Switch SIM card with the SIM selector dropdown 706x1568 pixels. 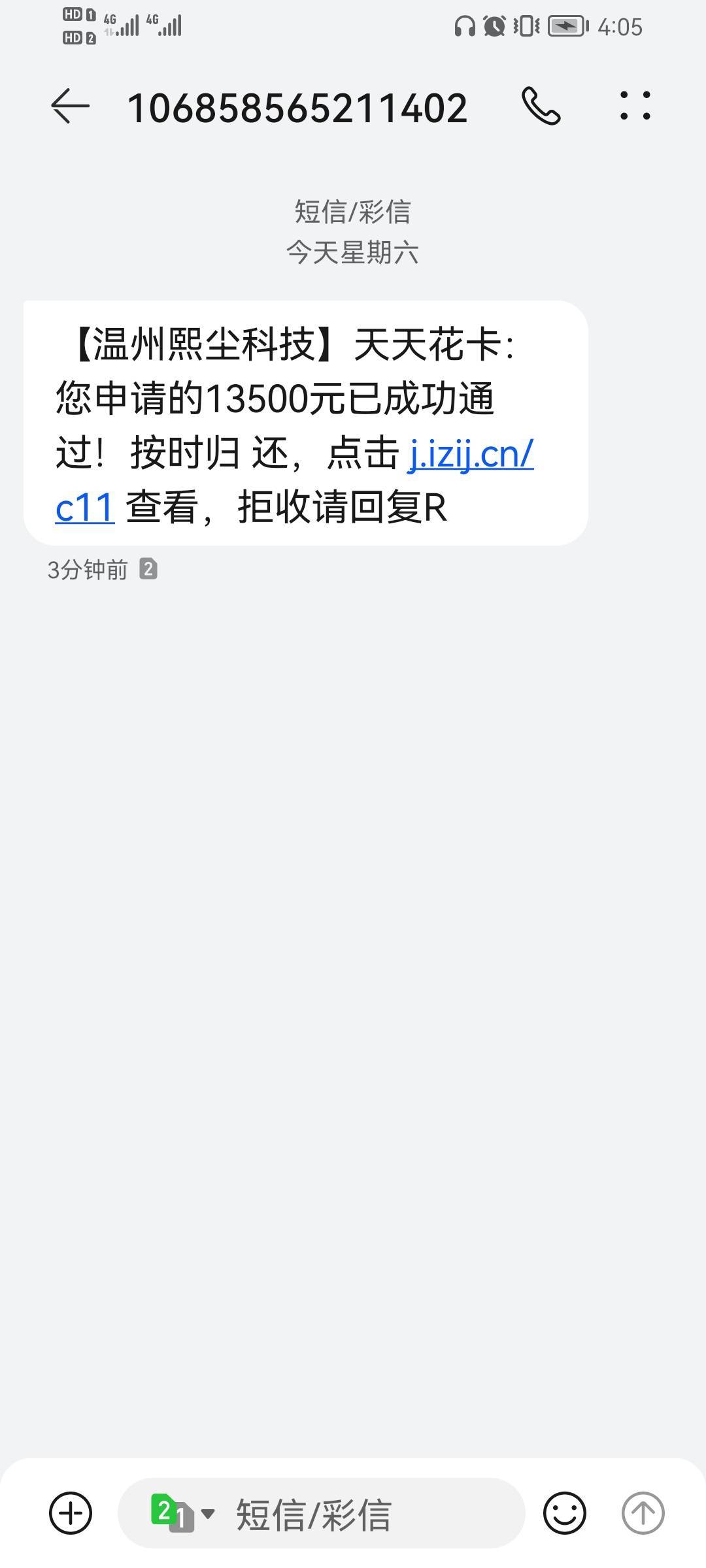coord(182,1513)
